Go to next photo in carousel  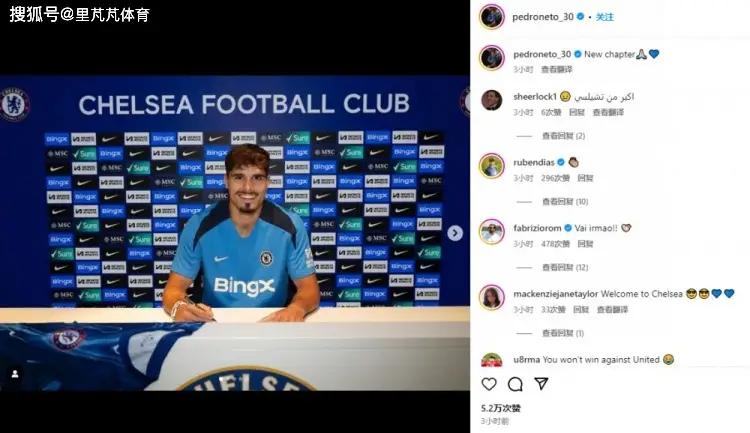tap(455, 233)
